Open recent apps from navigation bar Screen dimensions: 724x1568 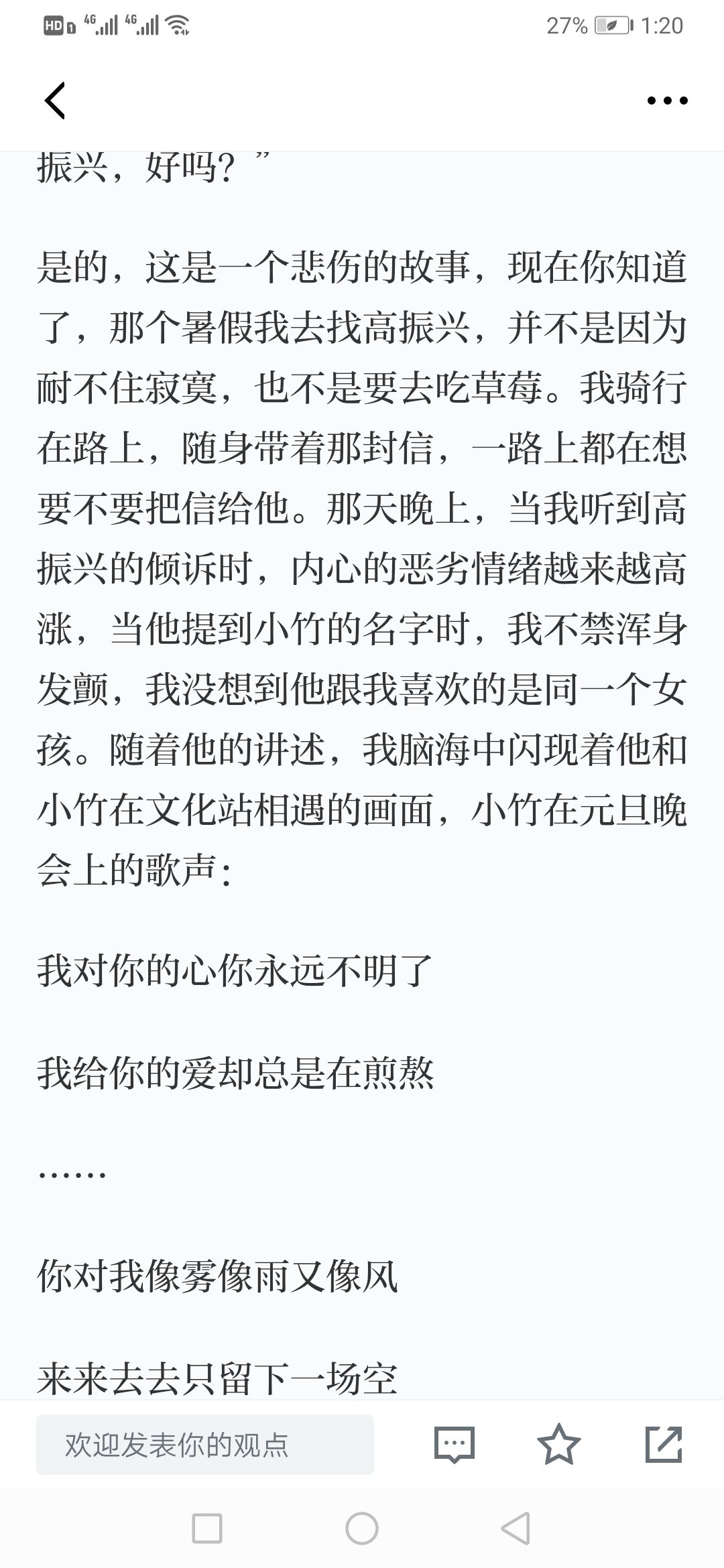click(x=207, y=1528)
